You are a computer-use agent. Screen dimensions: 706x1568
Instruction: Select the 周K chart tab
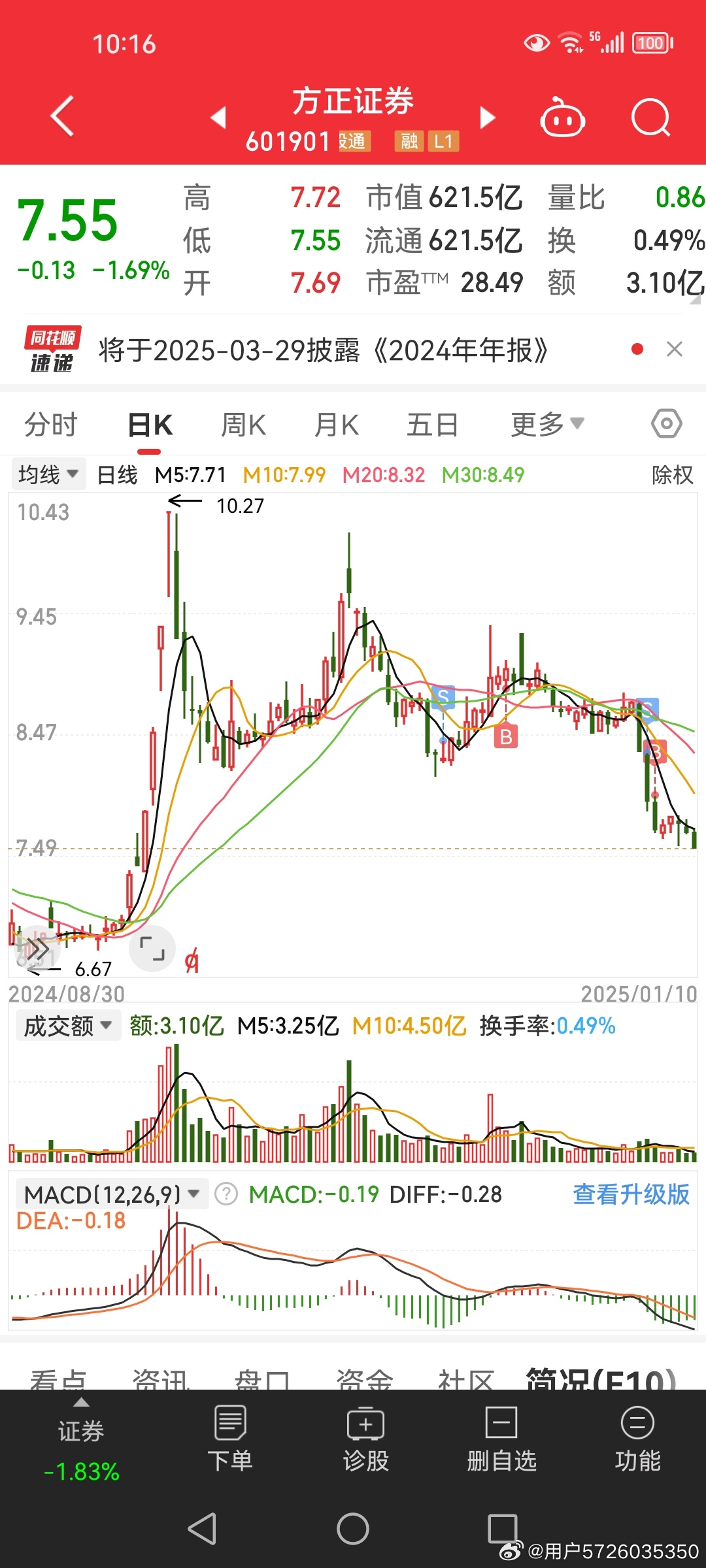[243, 425]
